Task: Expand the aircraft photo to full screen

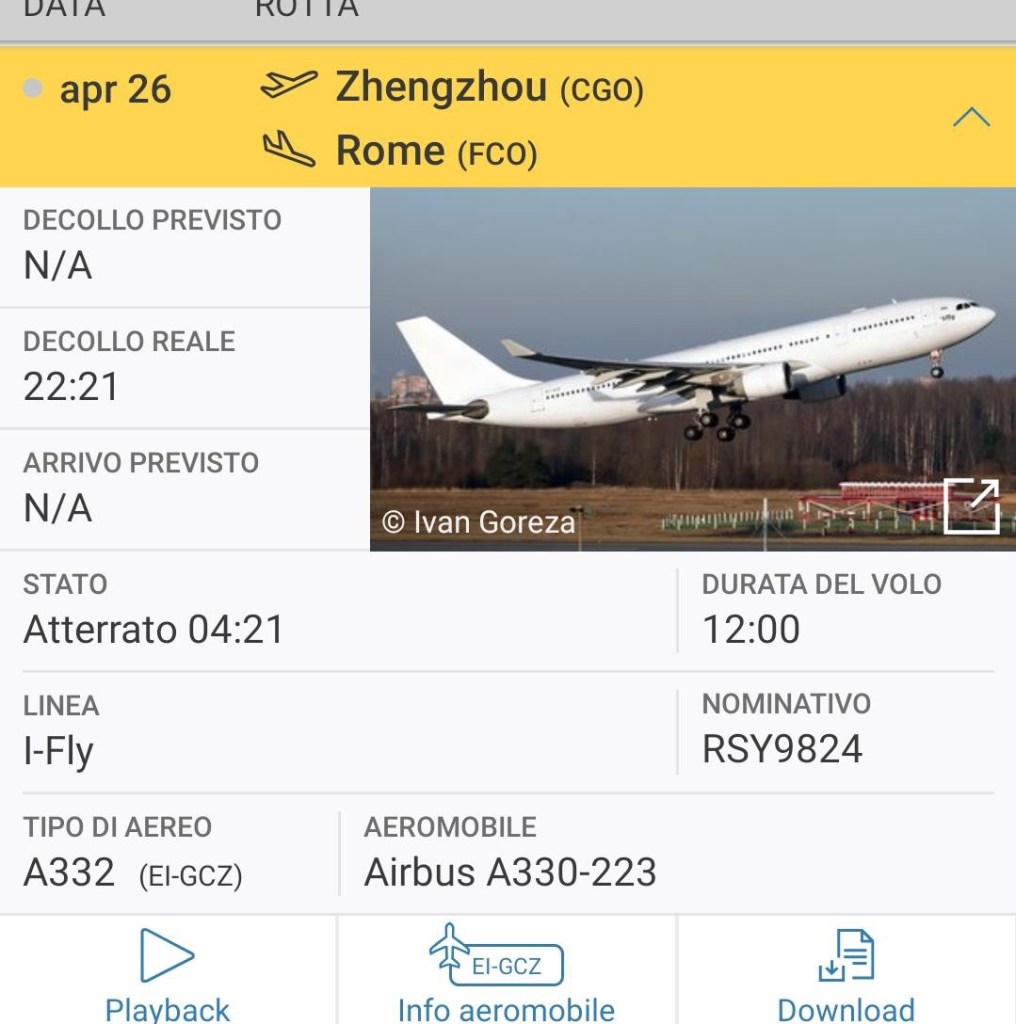Action: (x=971, y=506)
